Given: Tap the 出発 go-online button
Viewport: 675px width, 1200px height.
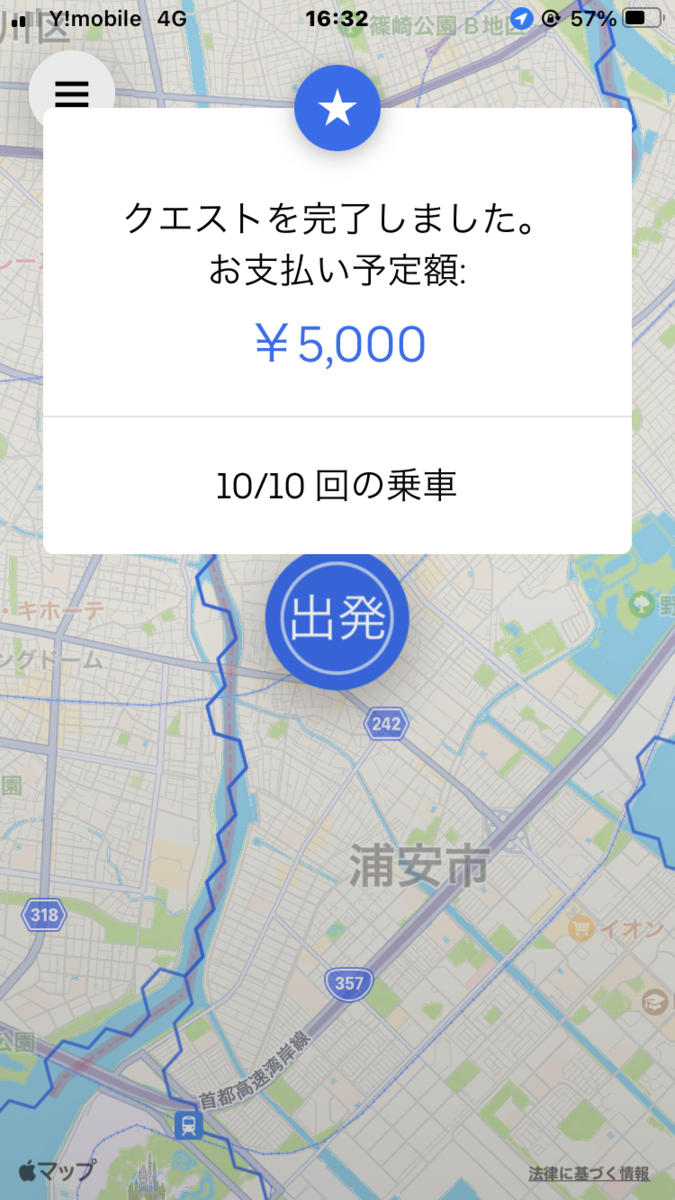Looking at the screenshot, I should point(337,620).
